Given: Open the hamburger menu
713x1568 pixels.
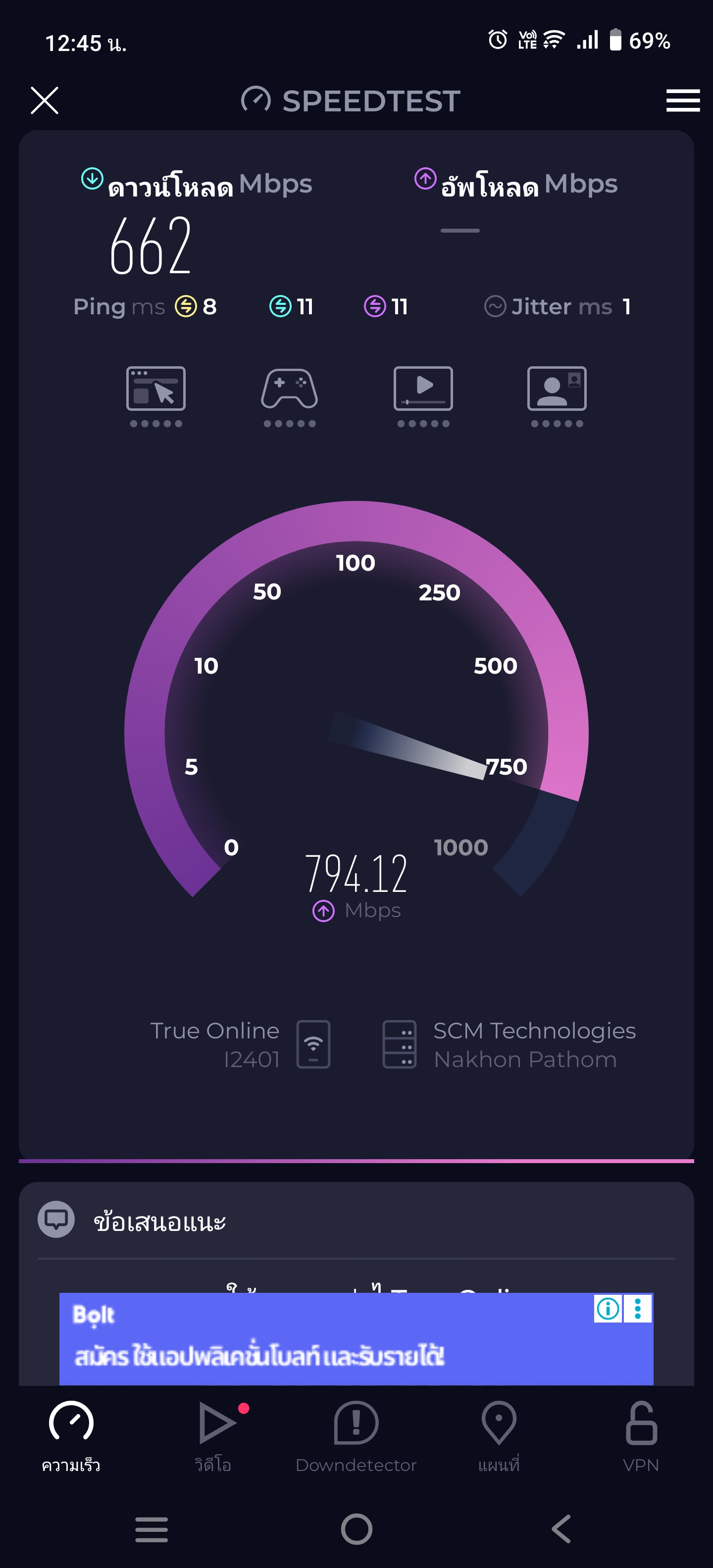Looking at the screenshot, I should (x=683, y=100).
